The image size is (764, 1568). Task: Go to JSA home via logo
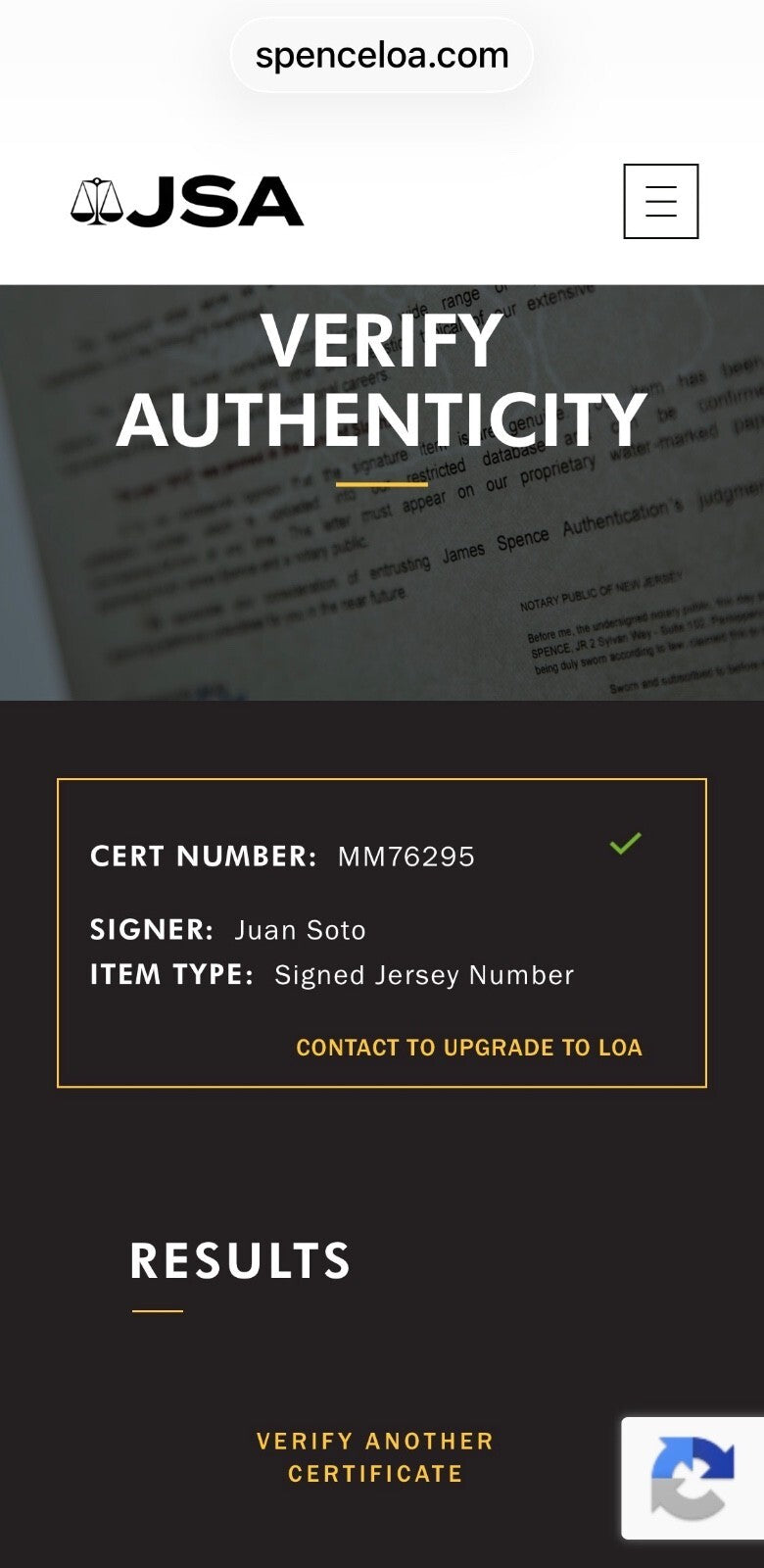pos(187,202)
